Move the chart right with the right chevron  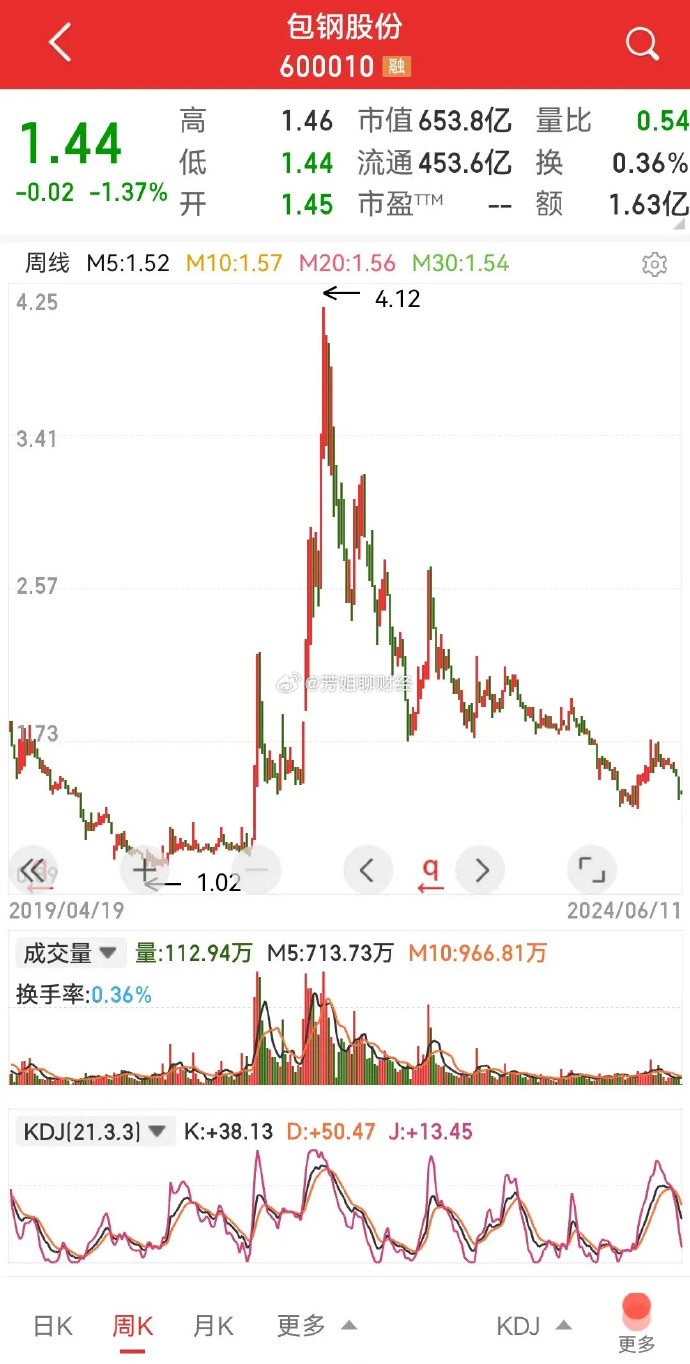pos(480,870)
